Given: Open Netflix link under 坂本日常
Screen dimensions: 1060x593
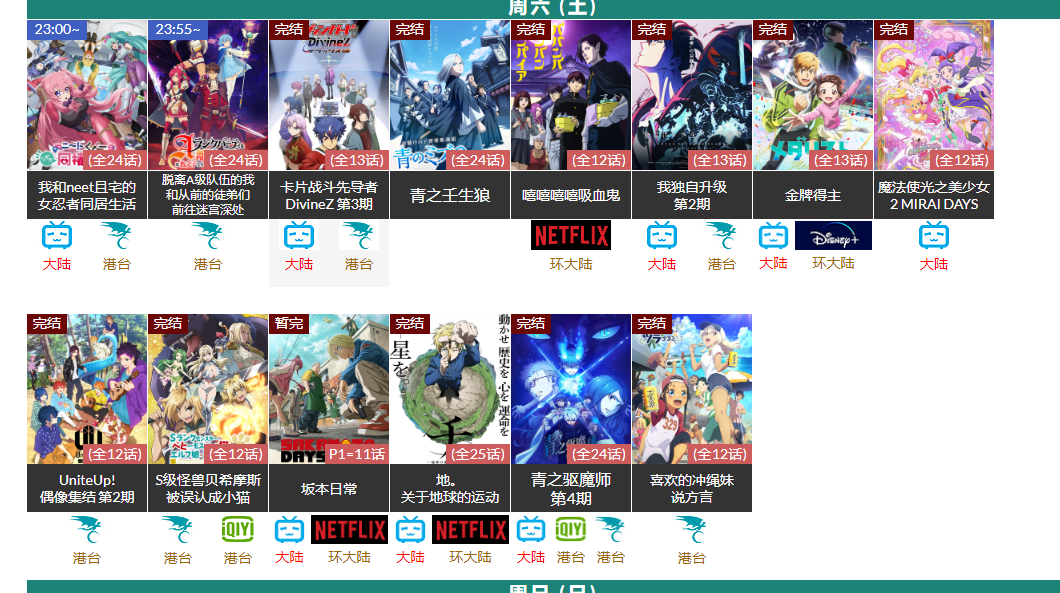Looking at the screenshot, I should click(349, 530).
